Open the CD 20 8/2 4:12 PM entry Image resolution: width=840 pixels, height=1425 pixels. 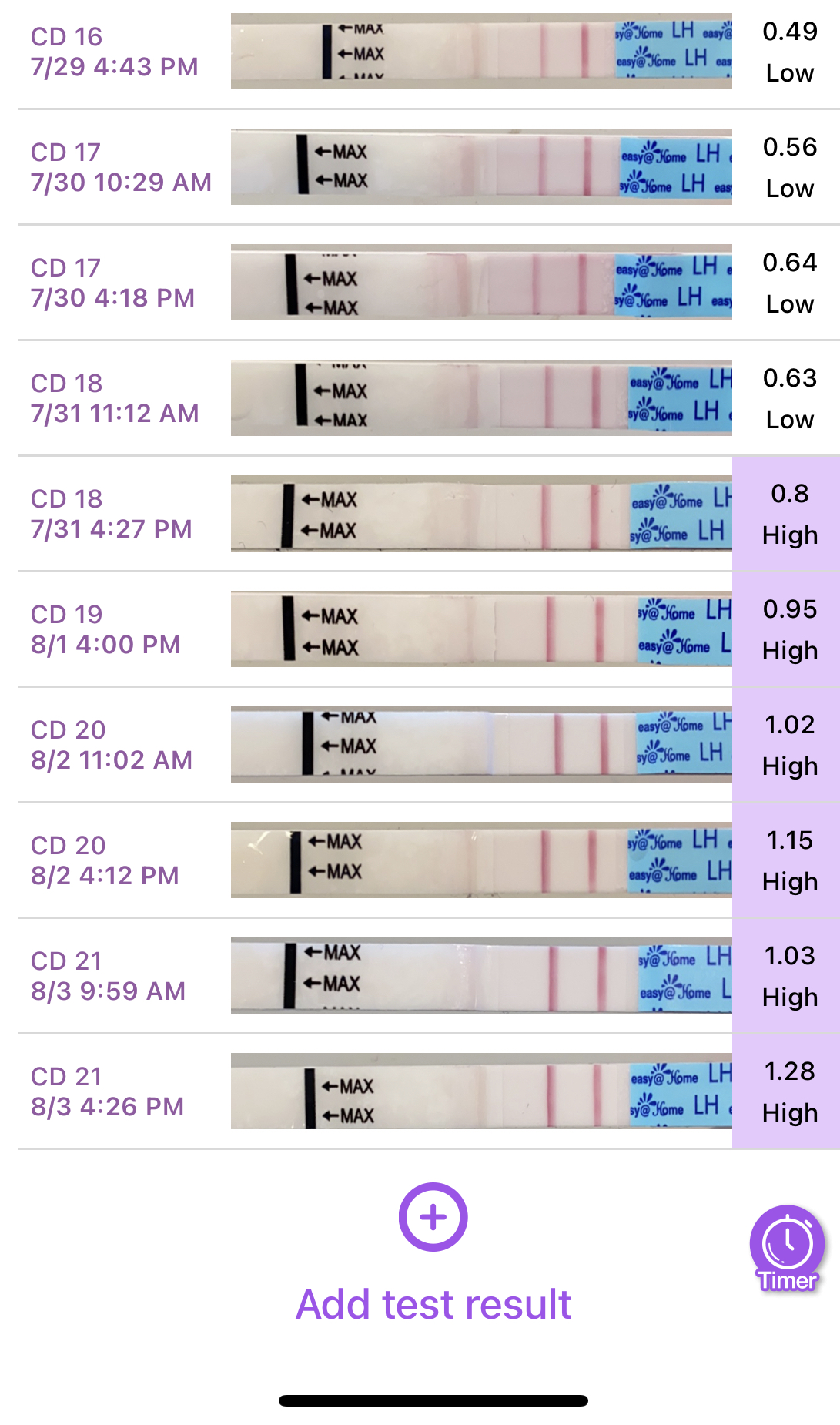click(x=420, y=860)
